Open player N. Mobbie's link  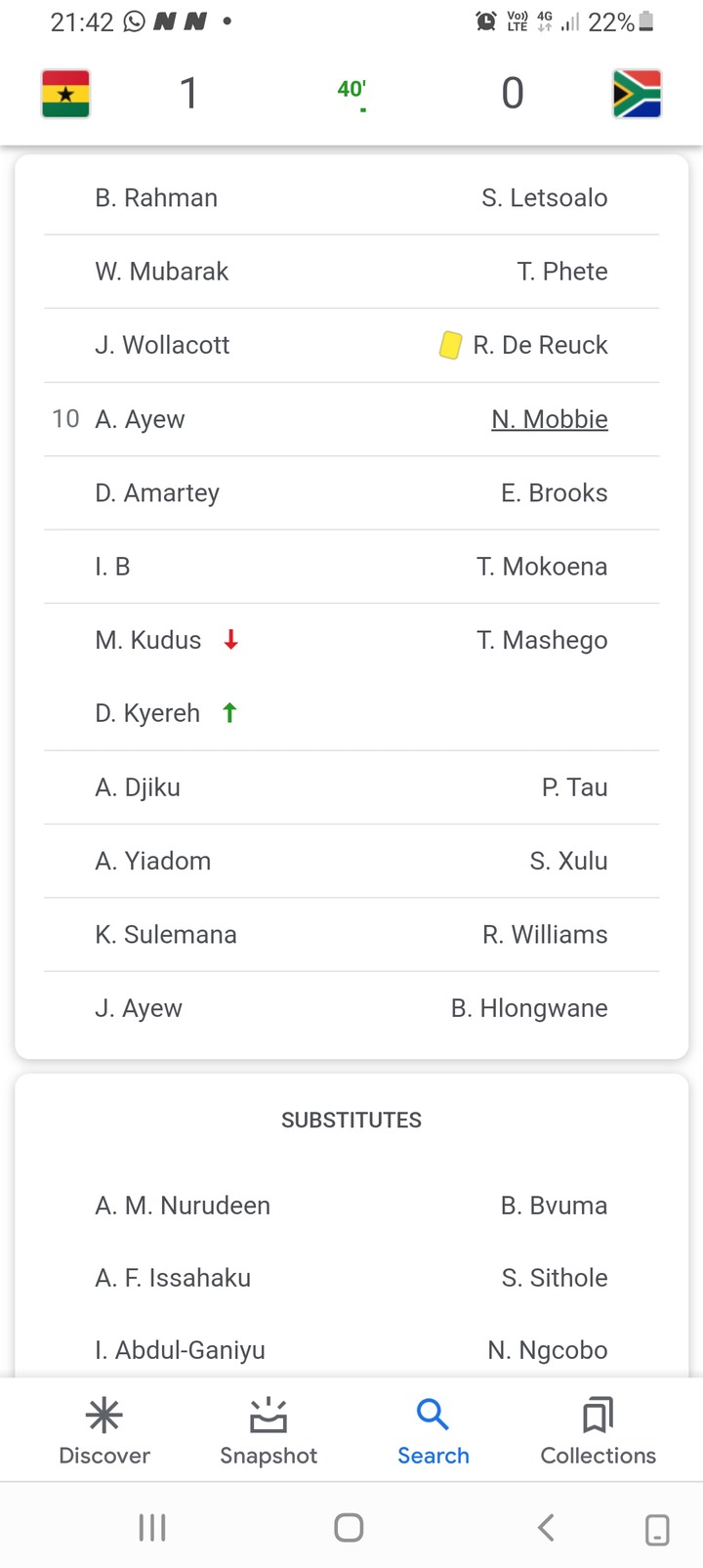point(550,419)
